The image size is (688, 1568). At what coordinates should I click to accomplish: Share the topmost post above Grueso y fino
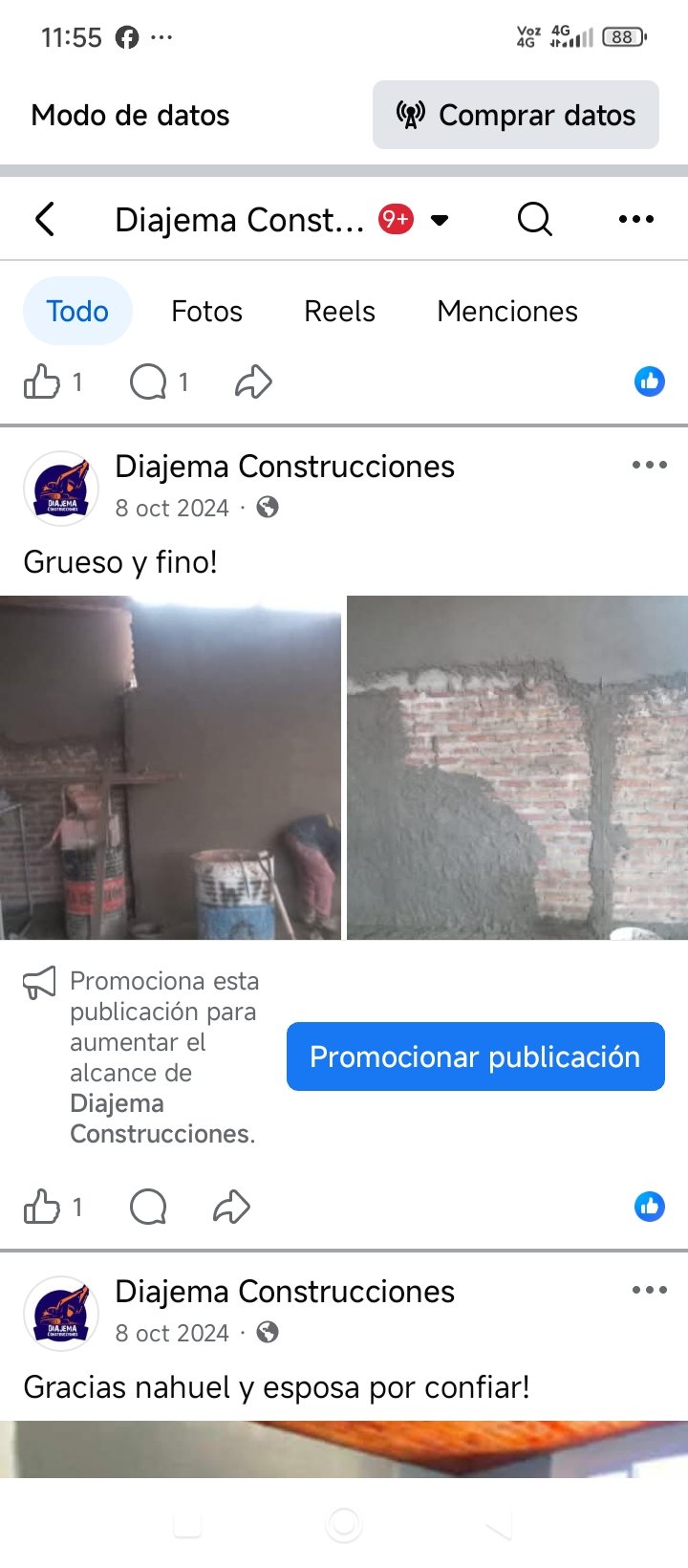coord(253,382)
